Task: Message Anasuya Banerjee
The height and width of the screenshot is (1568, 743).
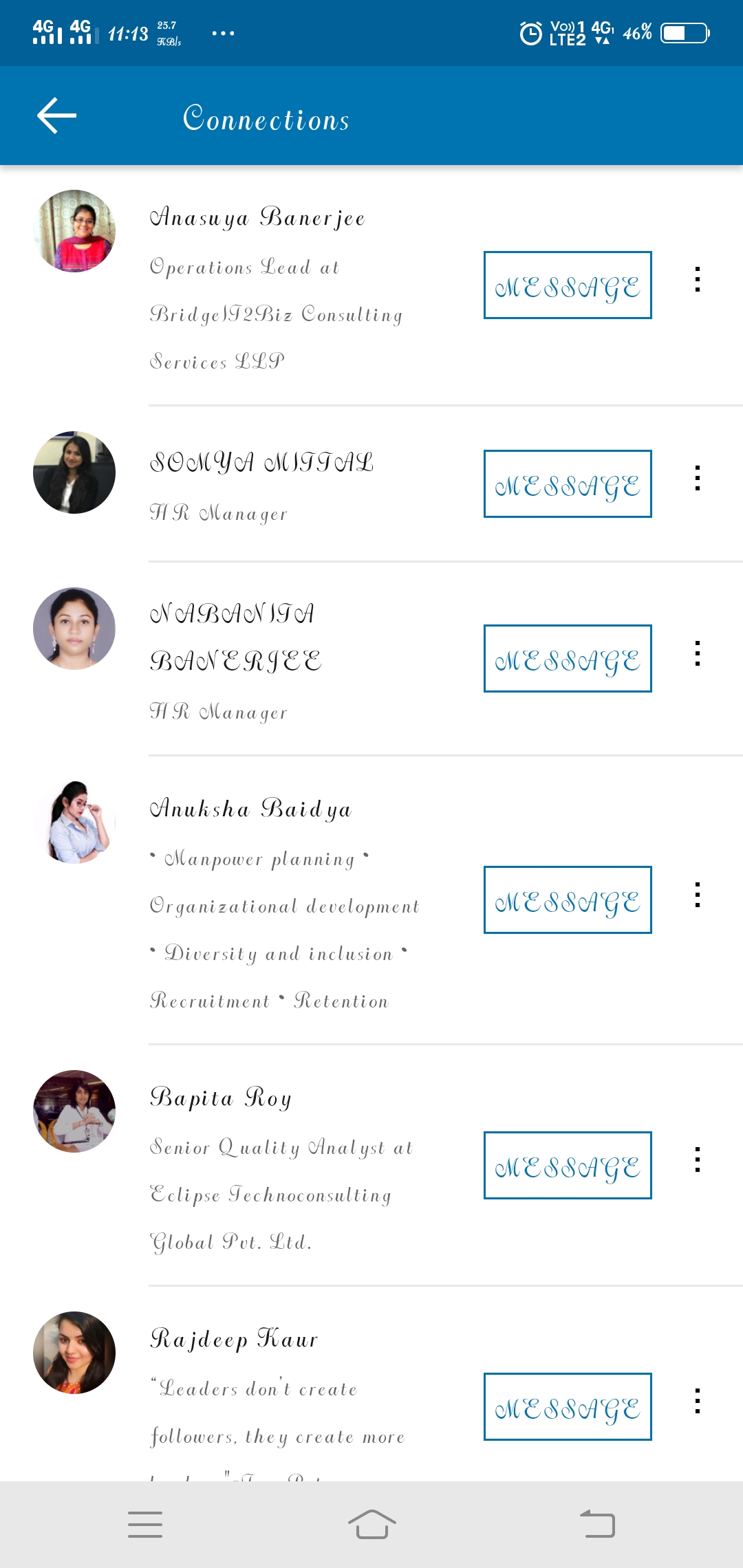Action: pos(567,285)
